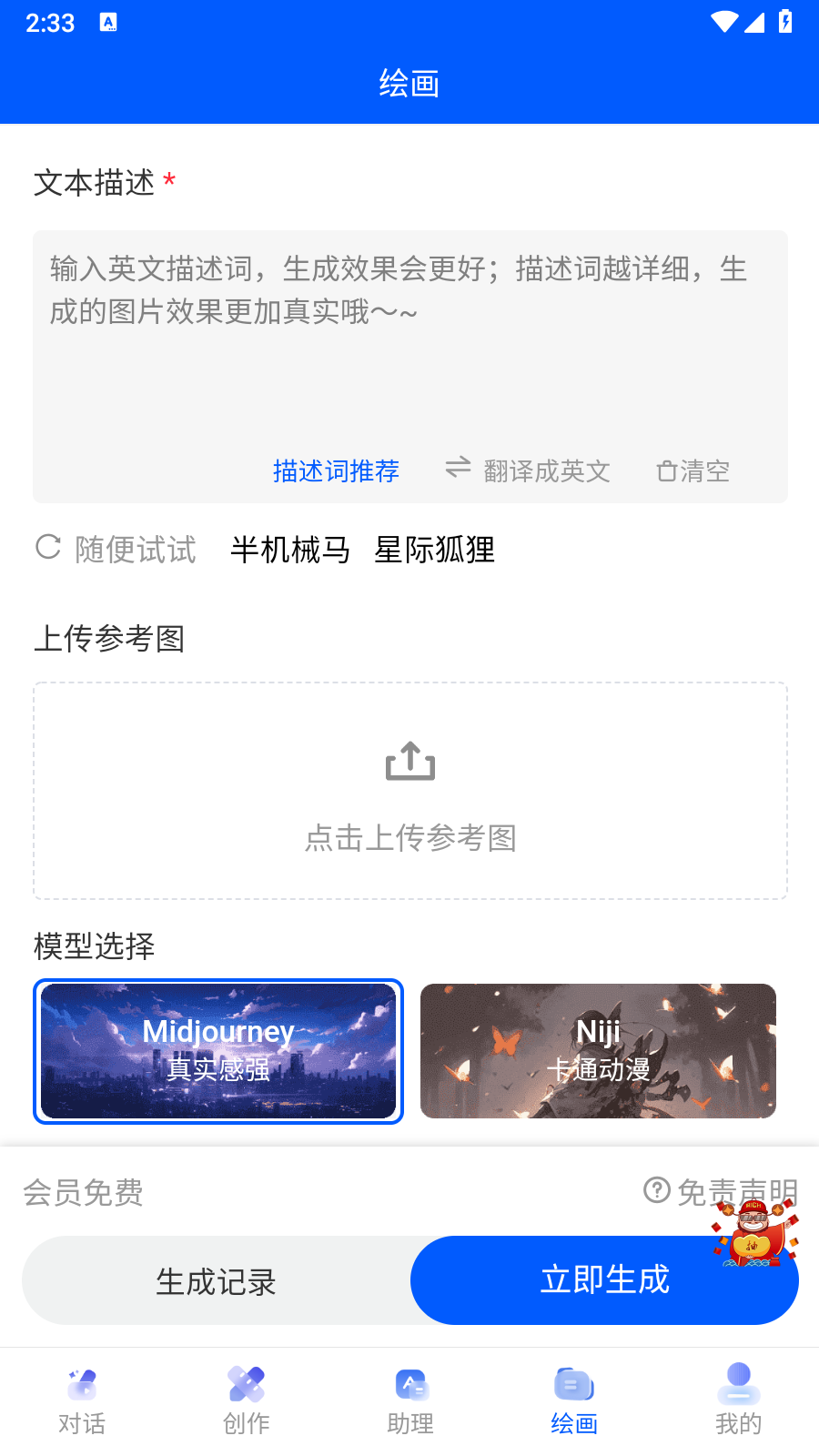The width and height of the screenshot is (819, 1456).
Task: Go to the 创作 tab
Action: tap(246, 1401)
